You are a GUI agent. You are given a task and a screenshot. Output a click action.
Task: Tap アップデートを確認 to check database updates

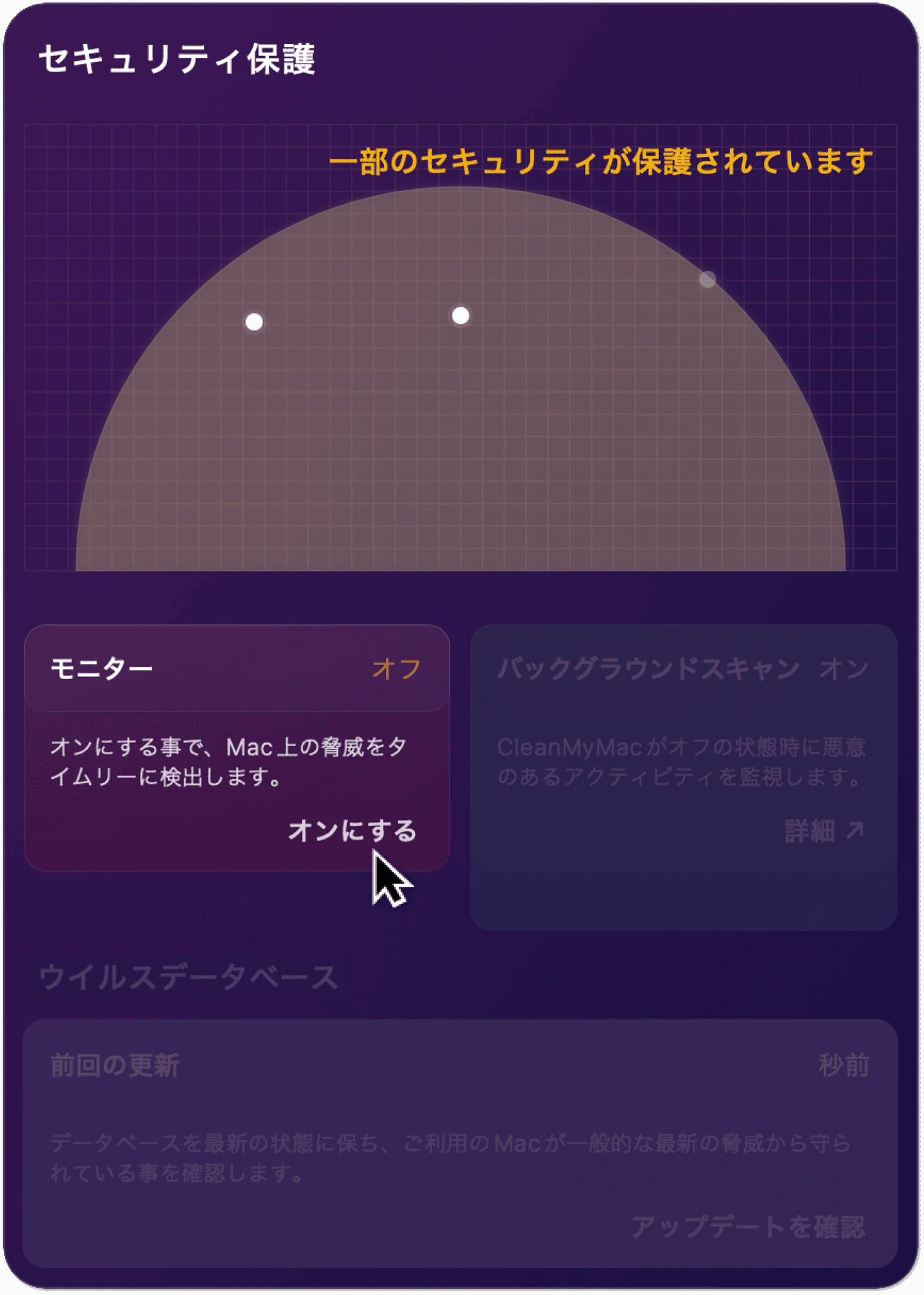(748, 1227)
